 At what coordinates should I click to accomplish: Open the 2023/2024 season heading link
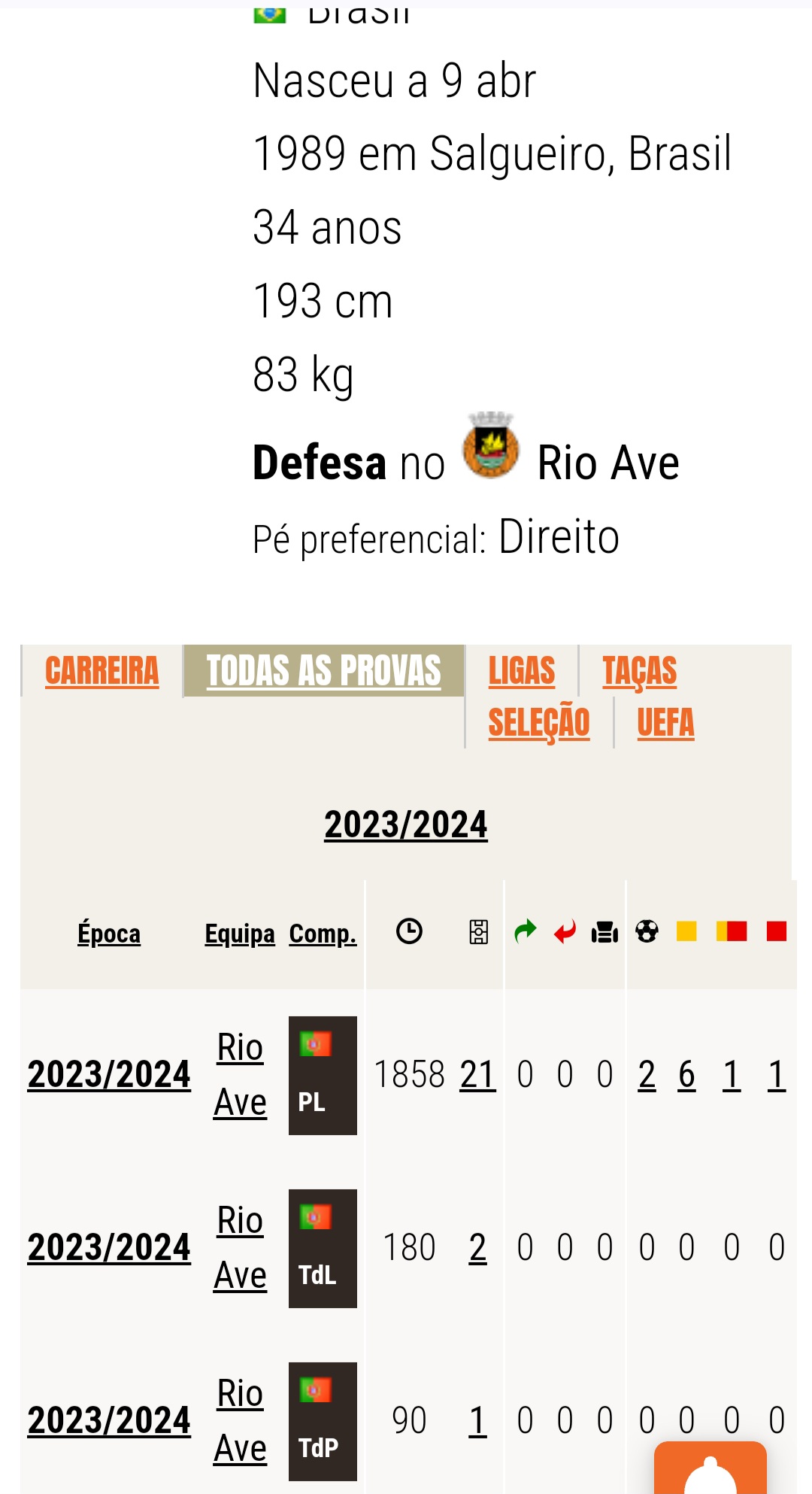[x=406, y=824]
